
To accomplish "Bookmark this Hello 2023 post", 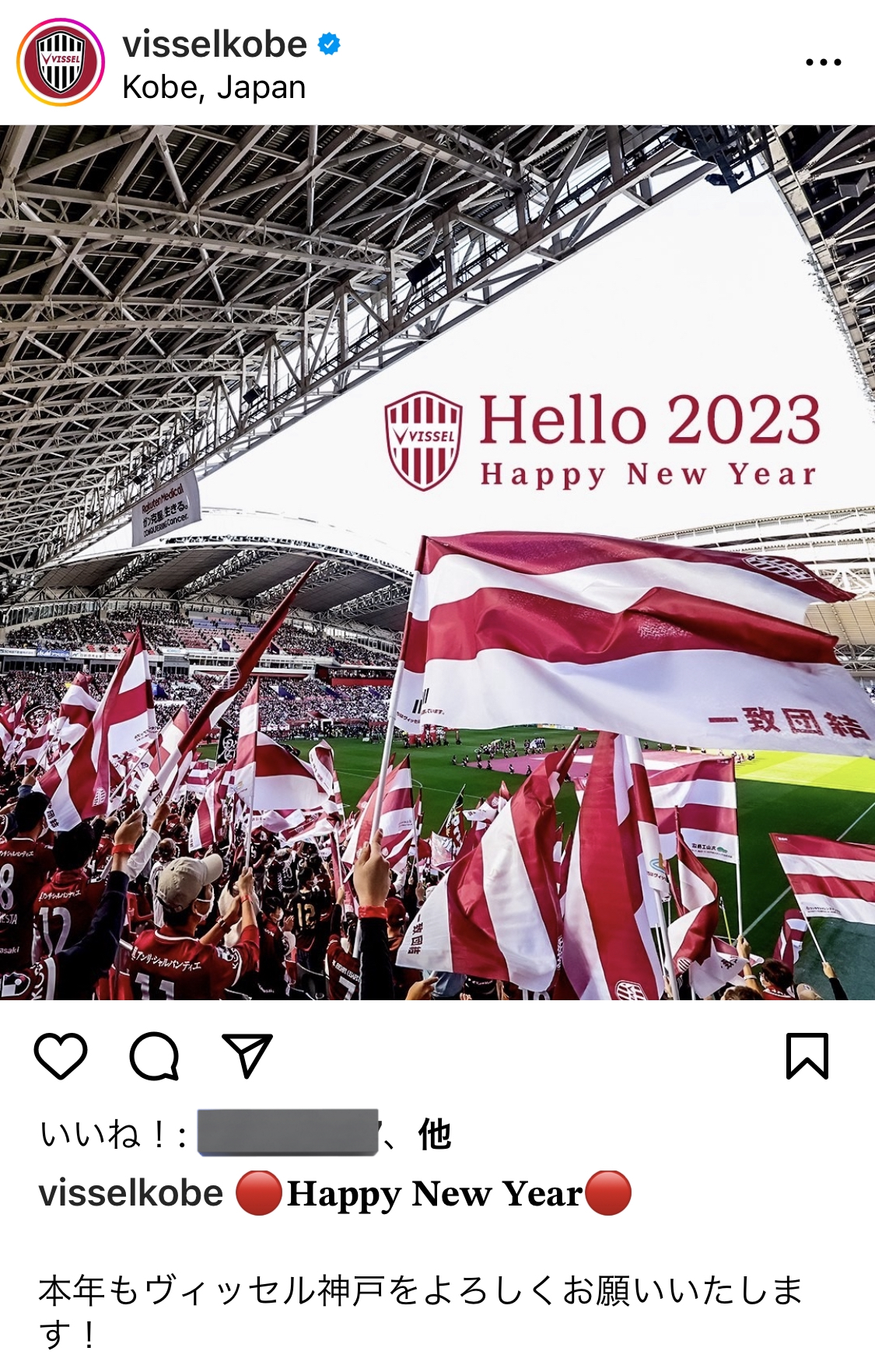I will (x=807, y=1055).
